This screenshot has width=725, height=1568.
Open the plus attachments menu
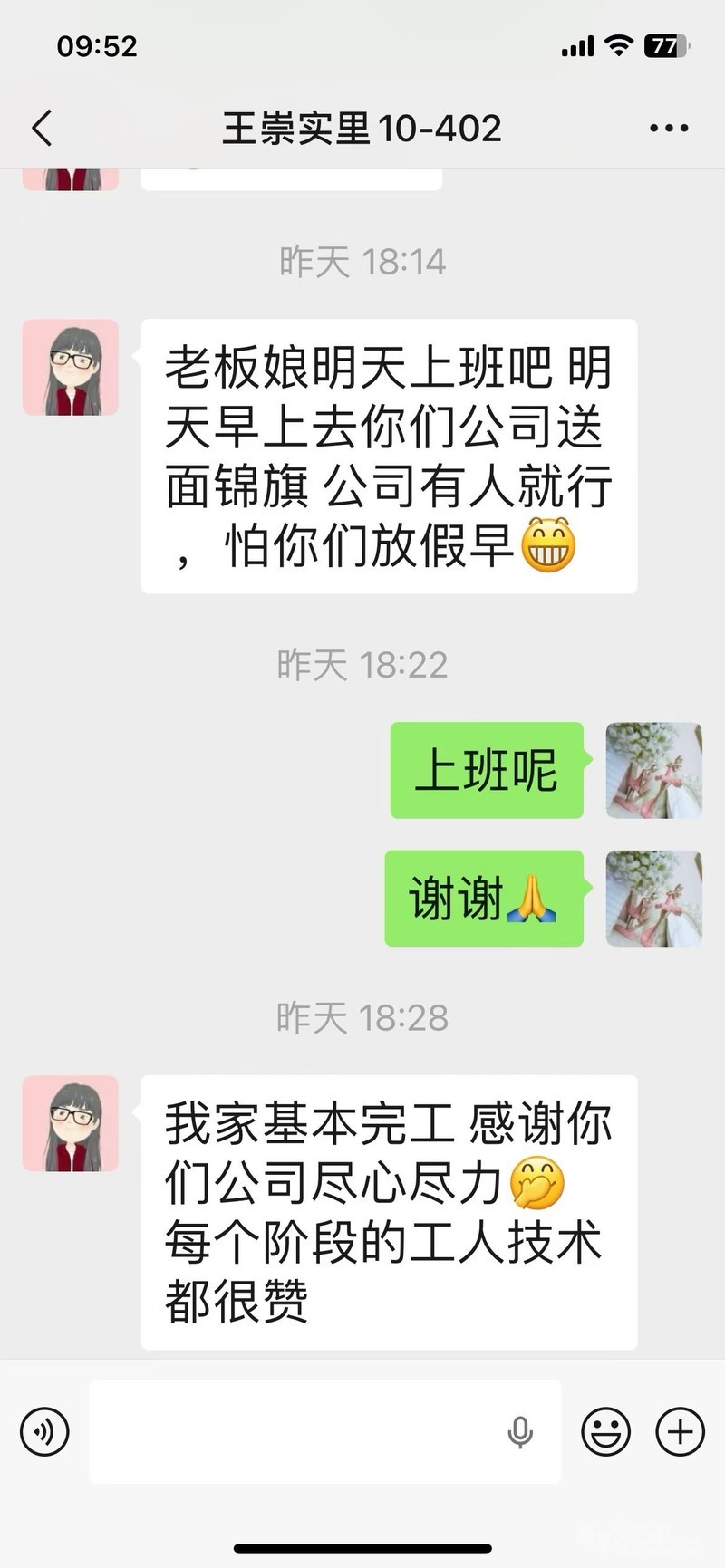680,1431
